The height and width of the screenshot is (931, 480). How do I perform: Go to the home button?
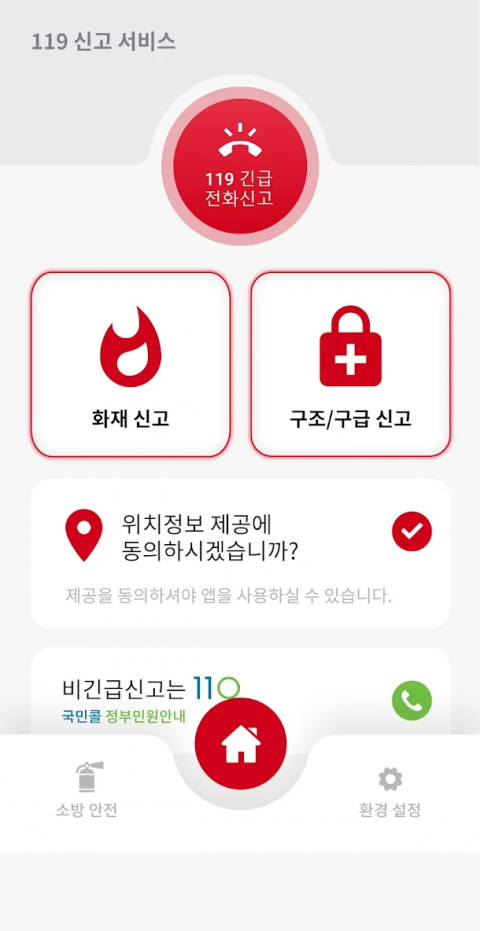pyautogui.click(x=241, y=744)
